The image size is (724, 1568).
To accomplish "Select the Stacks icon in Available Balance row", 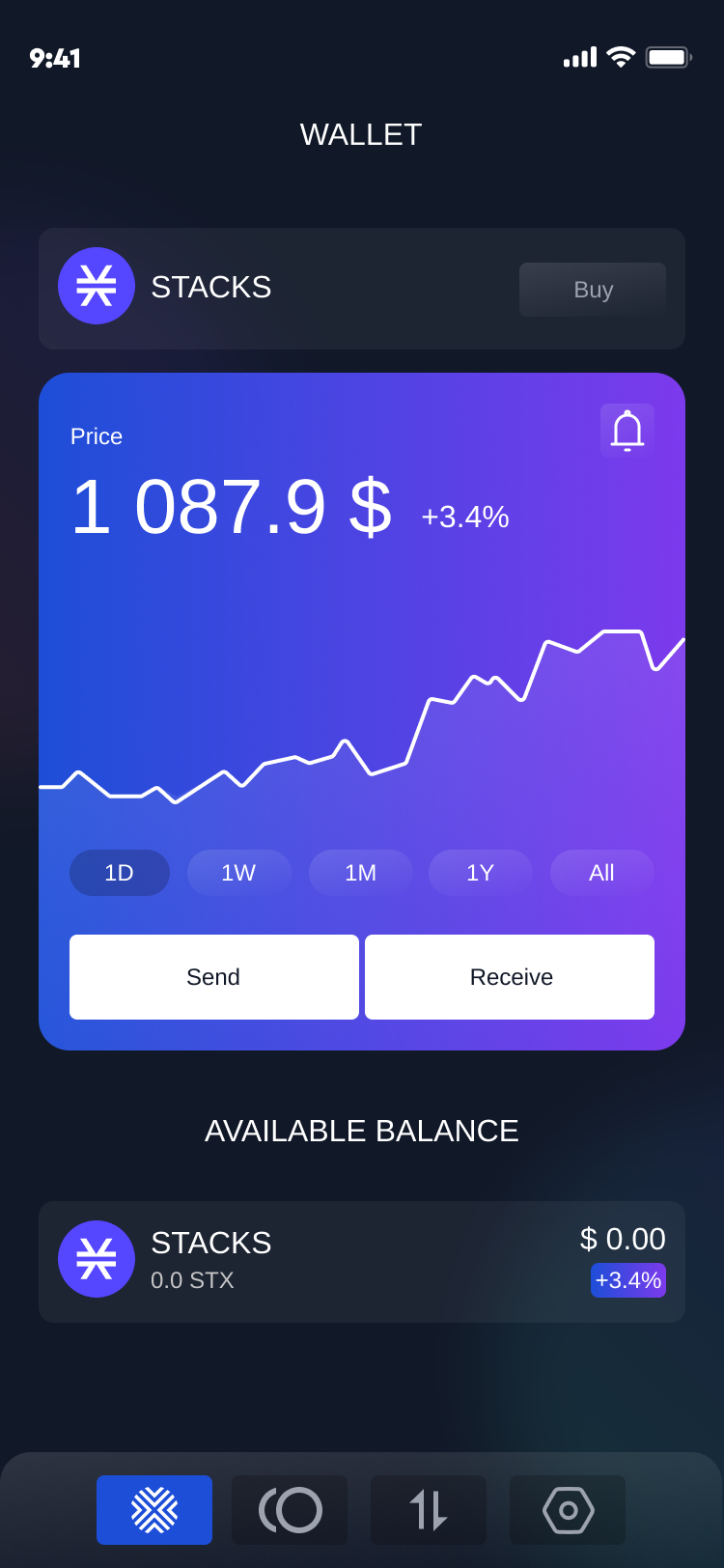I will tap(97, 1258).
